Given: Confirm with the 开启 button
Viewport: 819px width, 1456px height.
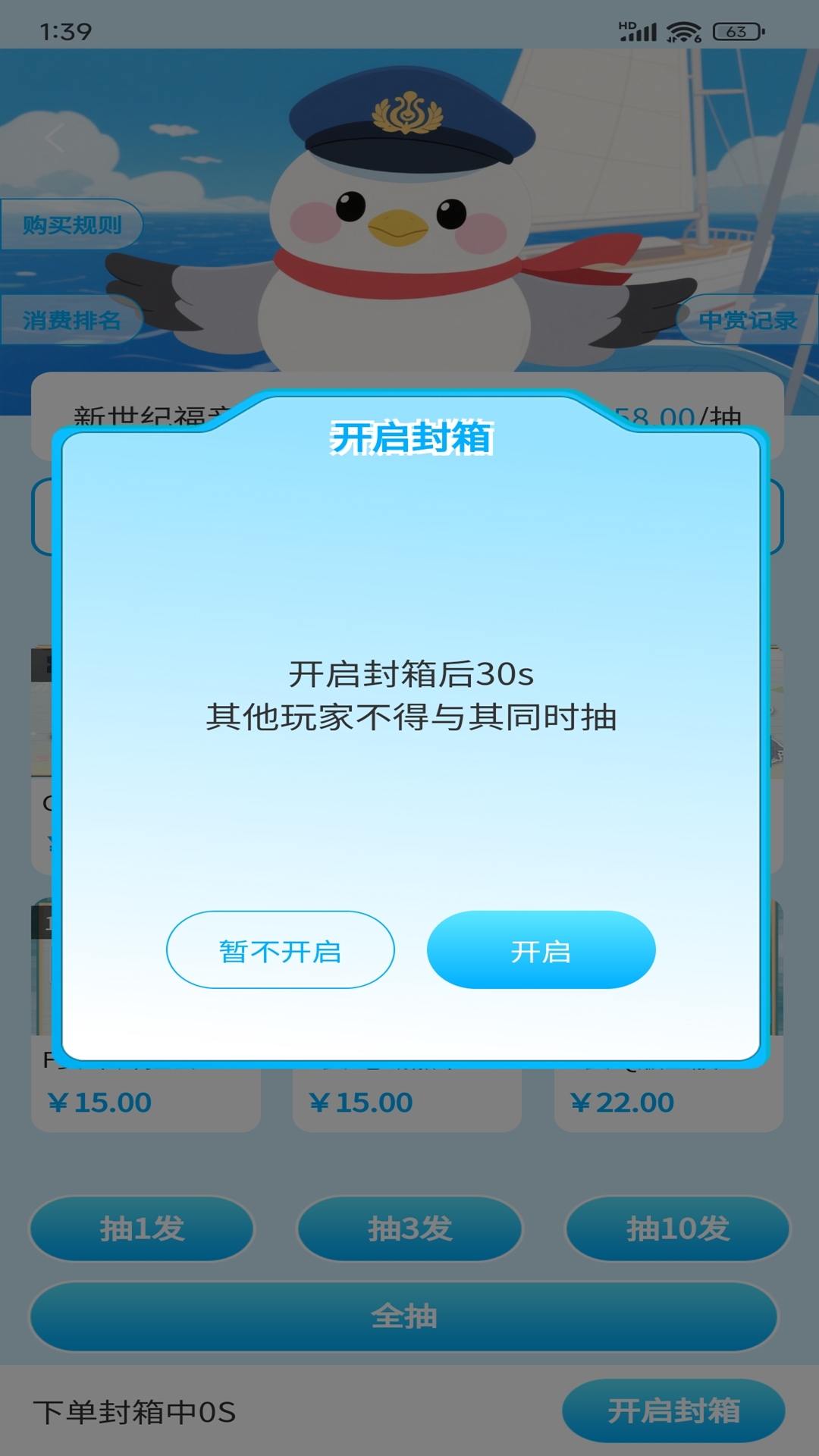Looking at the screenshot, I should click(x=541, y=949).
